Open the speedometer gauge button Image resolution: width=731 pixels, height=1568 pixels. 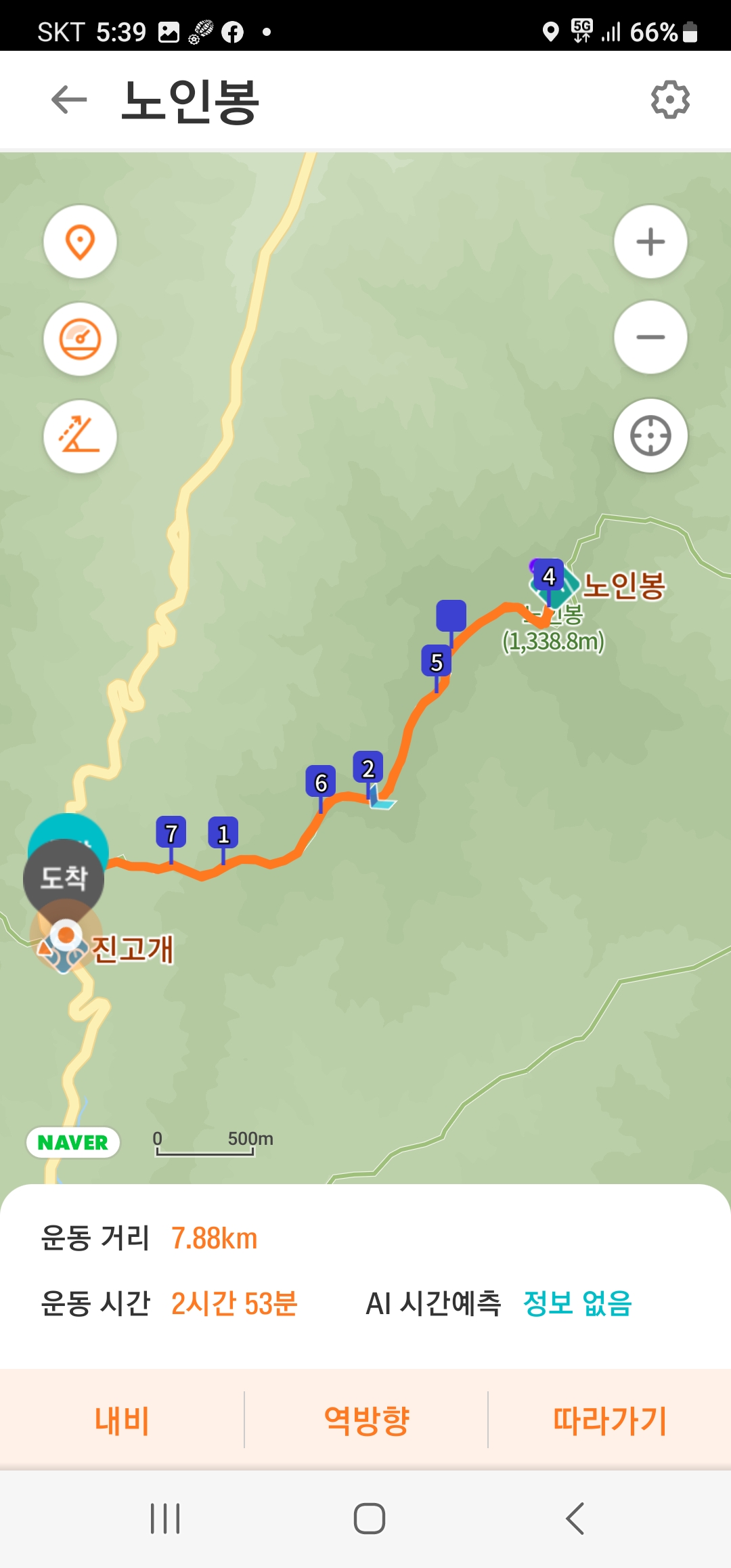[80, 339]
